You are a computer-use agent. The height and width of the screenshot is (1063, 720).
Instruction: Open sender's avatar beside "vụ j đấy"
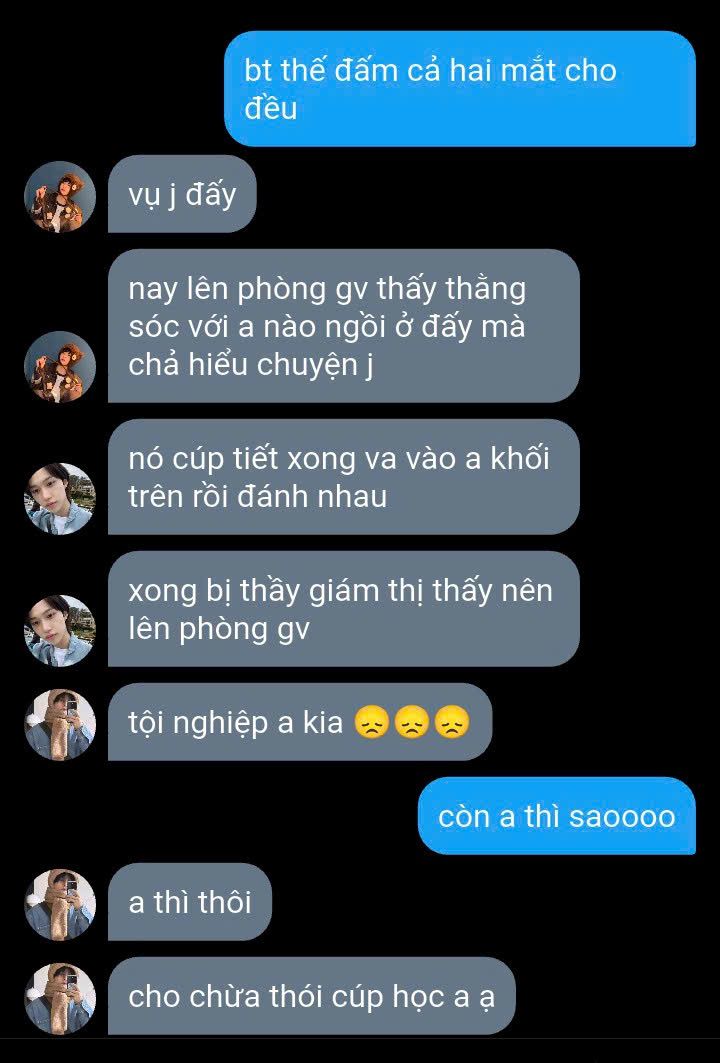pyautogui.click(x=60, y=197)
